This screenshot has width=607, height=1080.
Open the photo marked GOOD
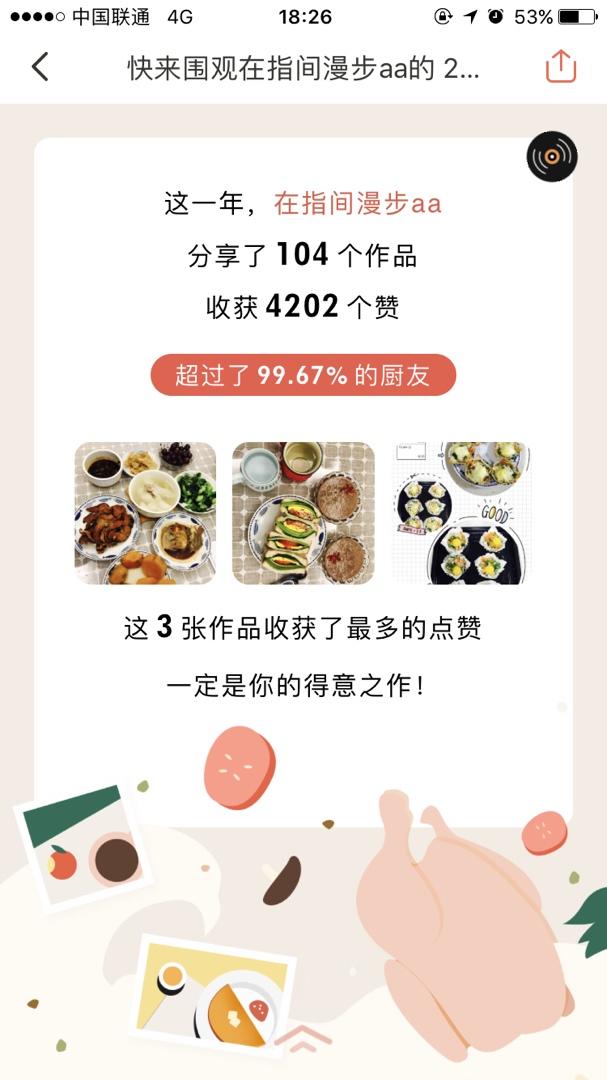pos(461,513)
